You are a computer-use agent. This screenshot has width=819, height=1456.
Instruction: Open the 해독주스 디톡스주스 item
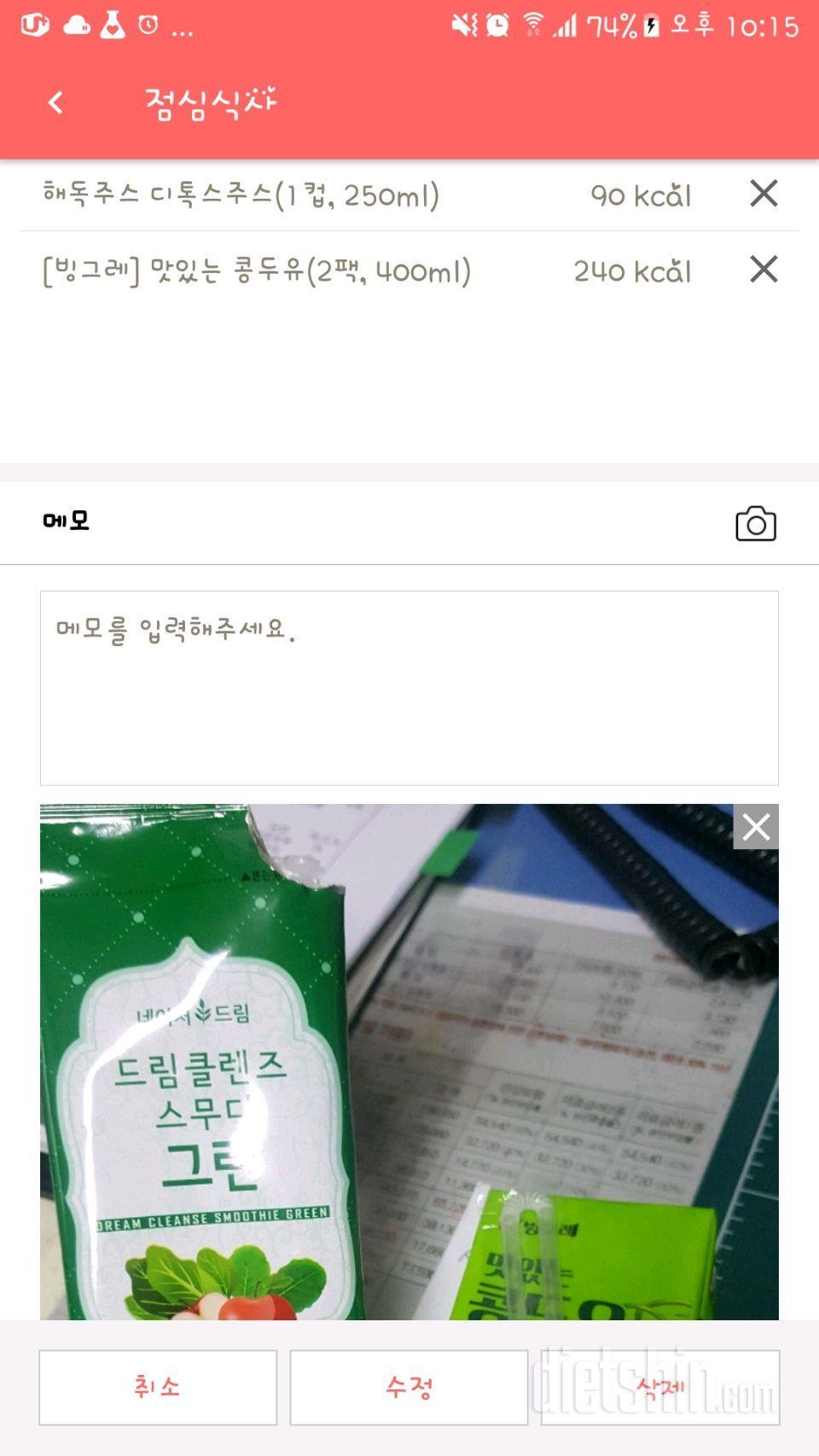tap(241, 195)
